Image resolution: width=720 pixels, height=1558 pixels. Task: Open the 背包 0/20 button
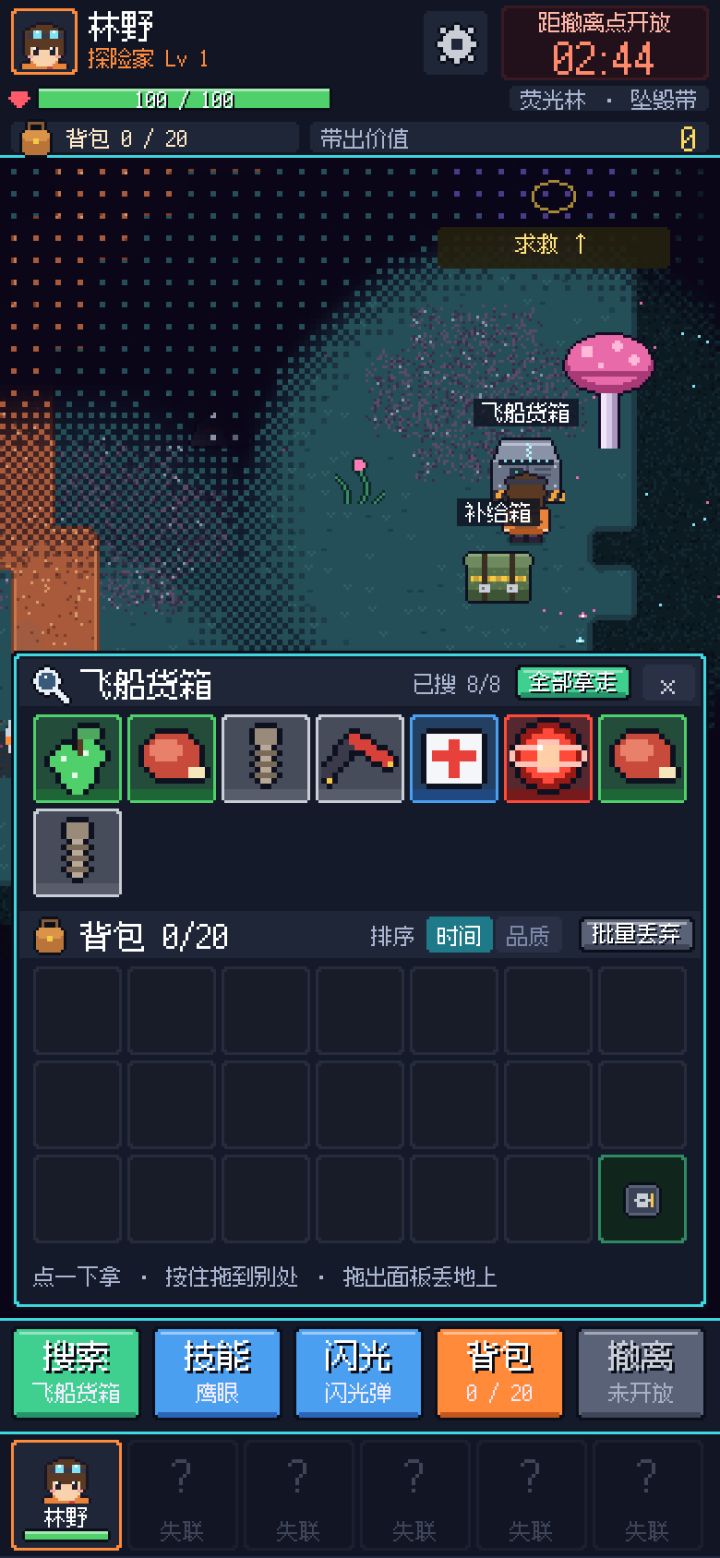tap(499, 1372)
